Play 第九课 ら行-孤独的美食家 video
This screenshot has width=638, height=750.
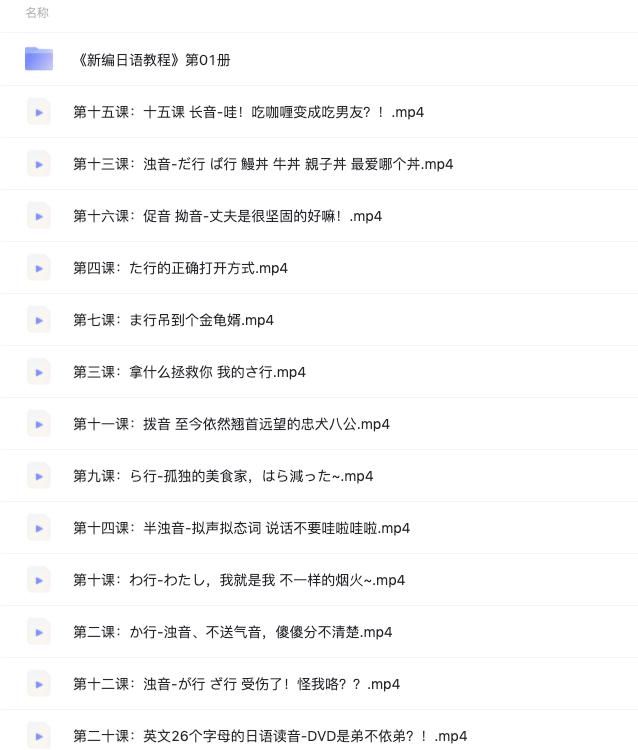223,476
